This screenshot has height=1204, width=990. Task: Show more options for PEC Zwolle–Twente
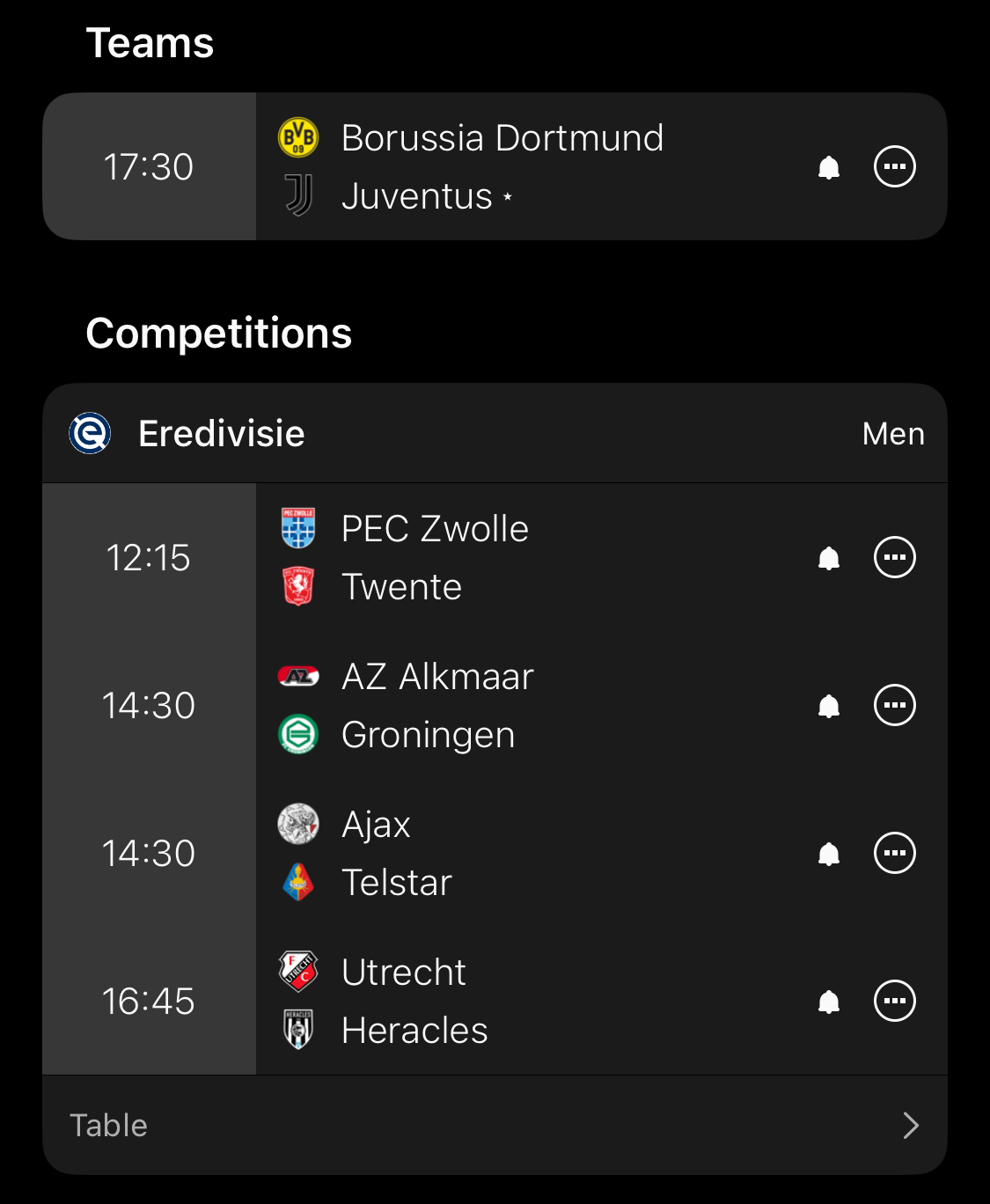[x=894, y=557]
